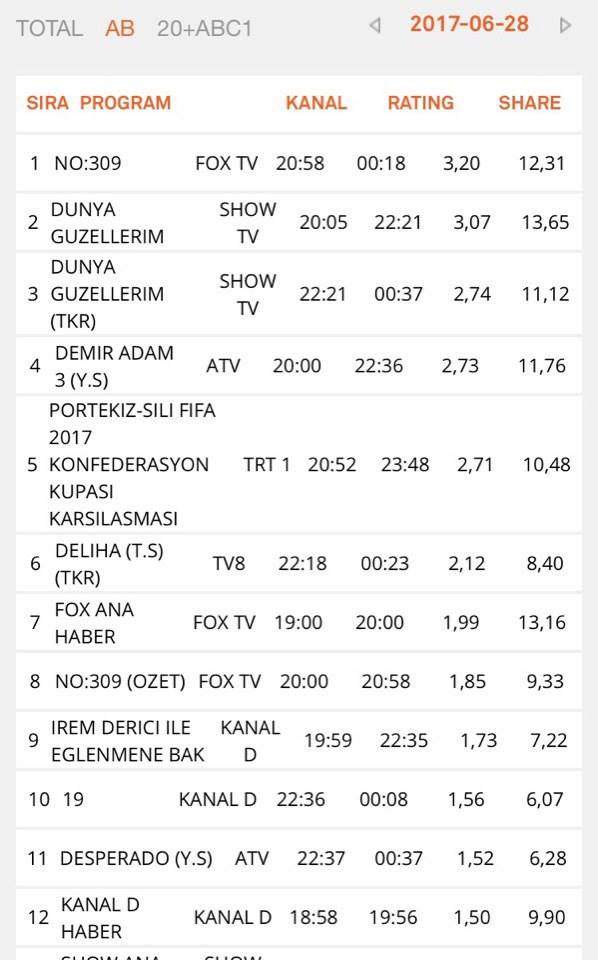
Task: Go to the previous day's ratings
Action: pos(375,25)
